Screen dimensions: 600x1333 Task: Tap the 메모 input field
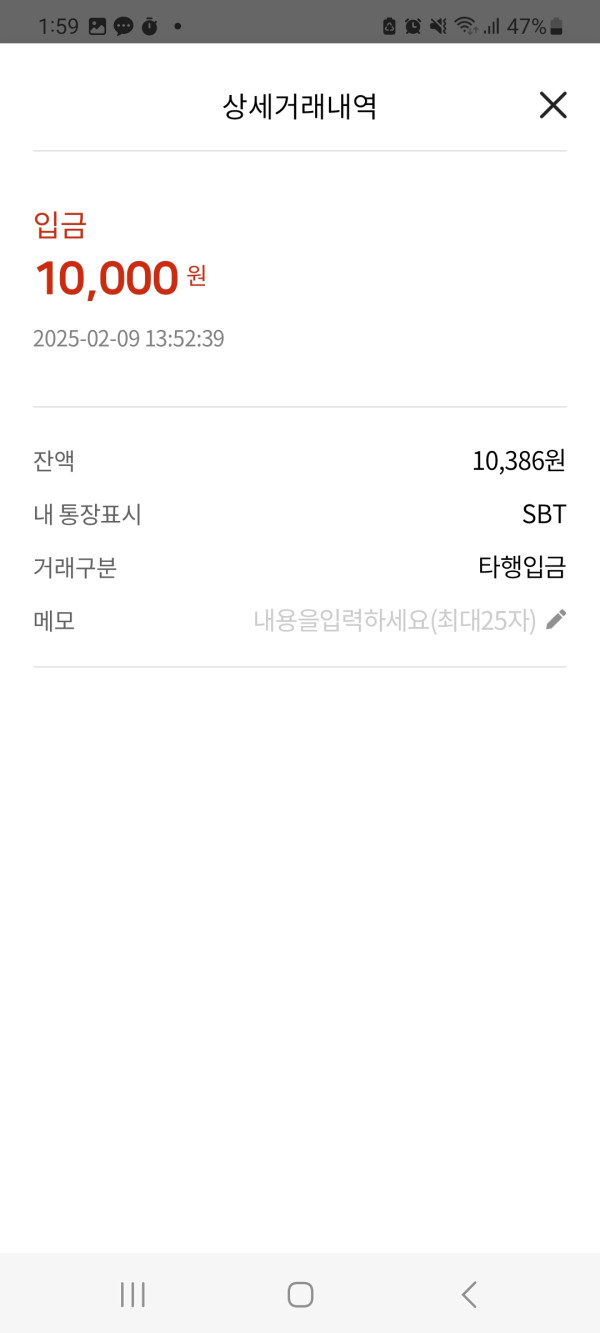(394, 621)
